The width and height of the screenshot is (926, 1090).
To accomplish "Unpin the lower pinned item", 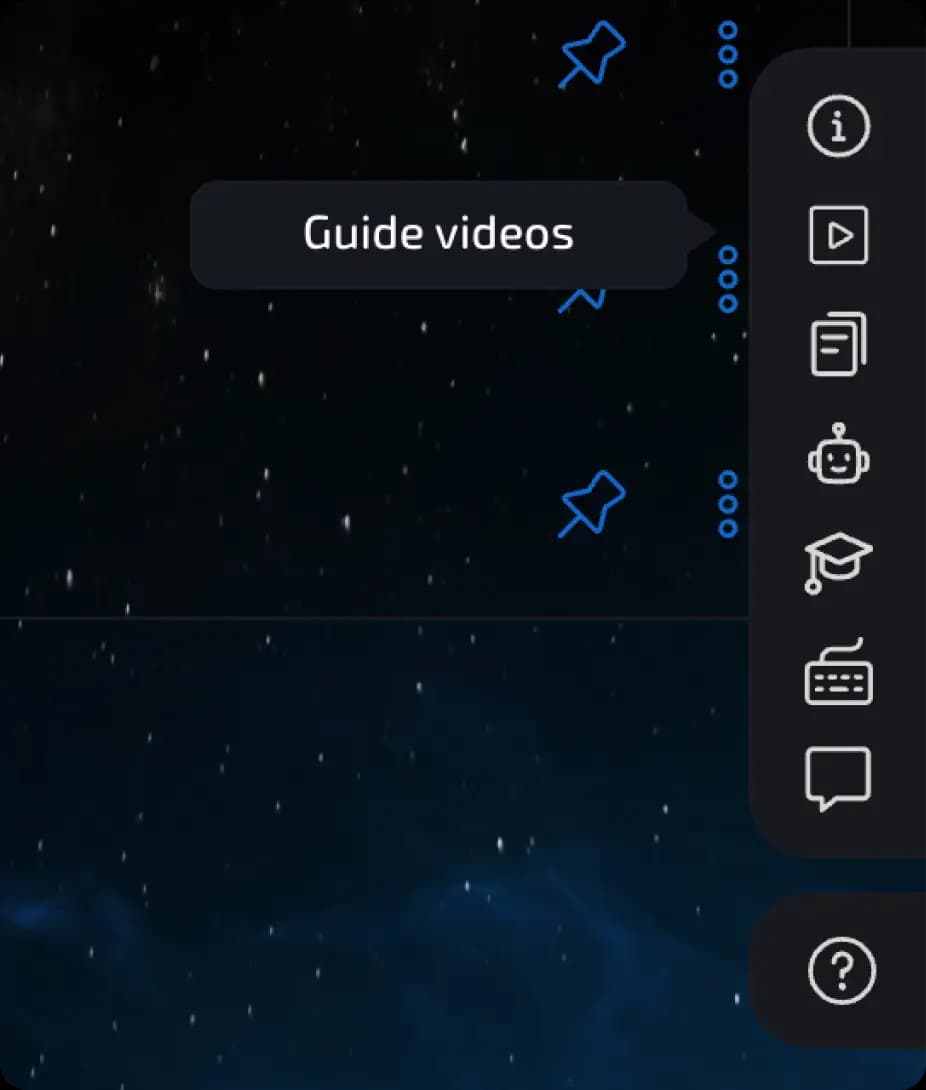I will (x=588, y=503).
